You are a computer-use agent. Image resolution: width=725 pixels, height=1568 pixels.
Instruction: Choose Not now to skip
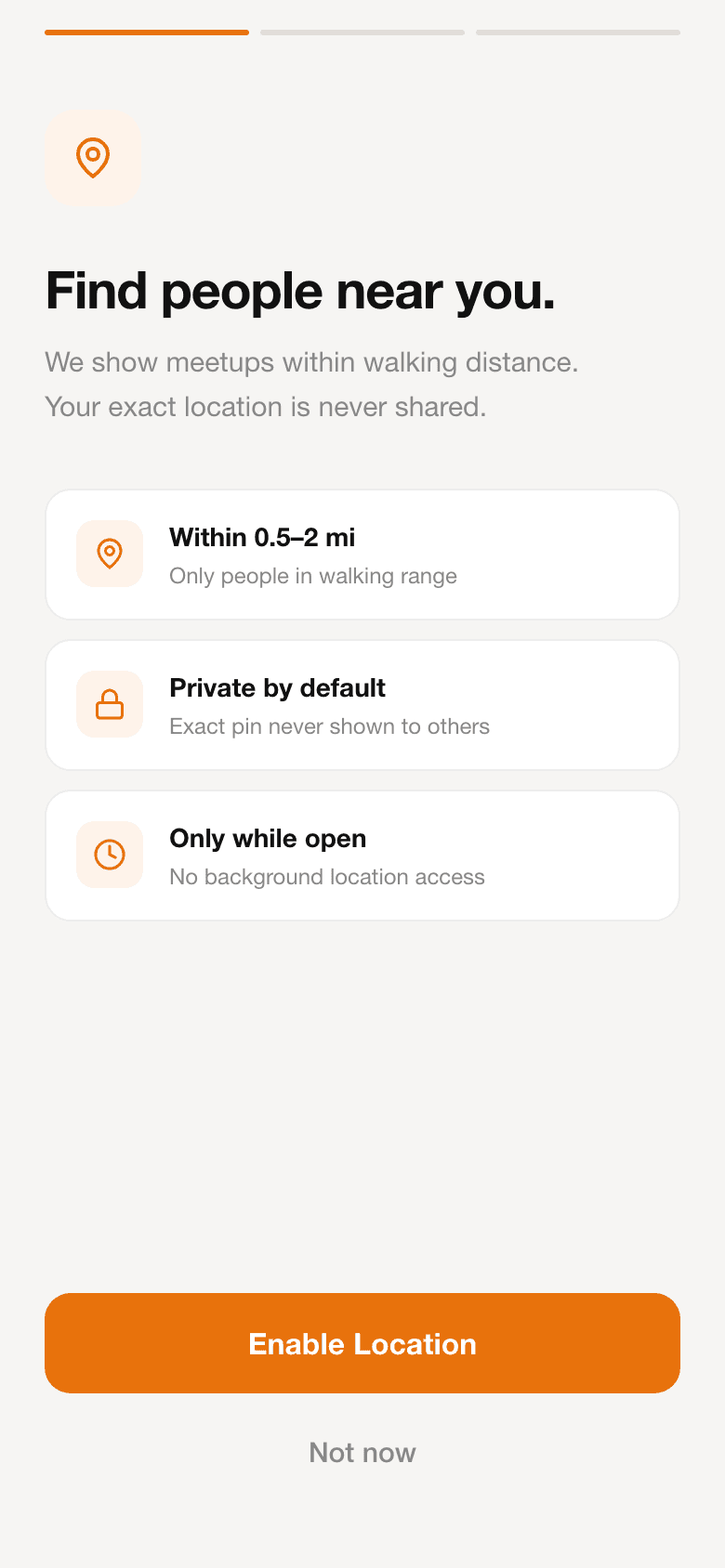tap(362, 1452)
